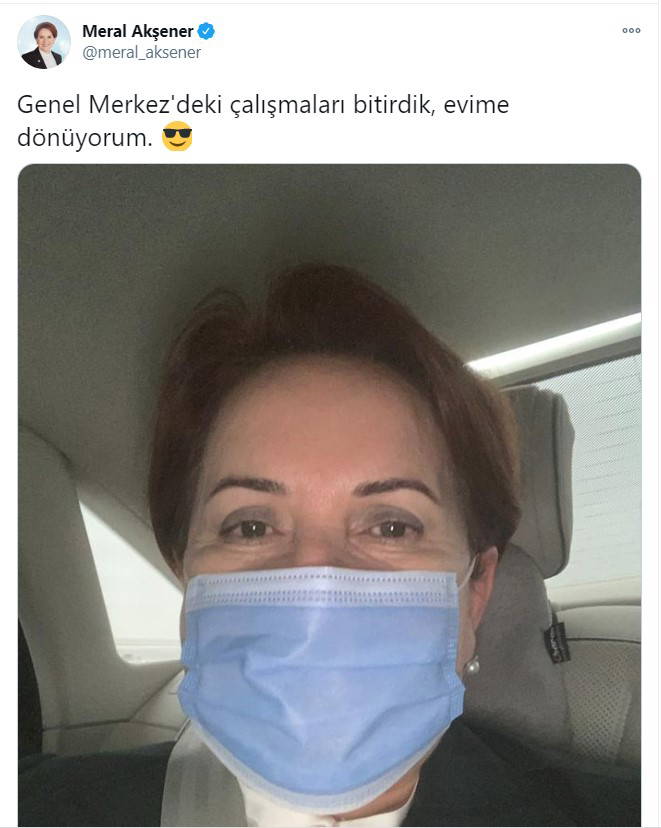661x828 pixels.
Task: Open the @meral_aksener handle link
Action: point(141,53)
